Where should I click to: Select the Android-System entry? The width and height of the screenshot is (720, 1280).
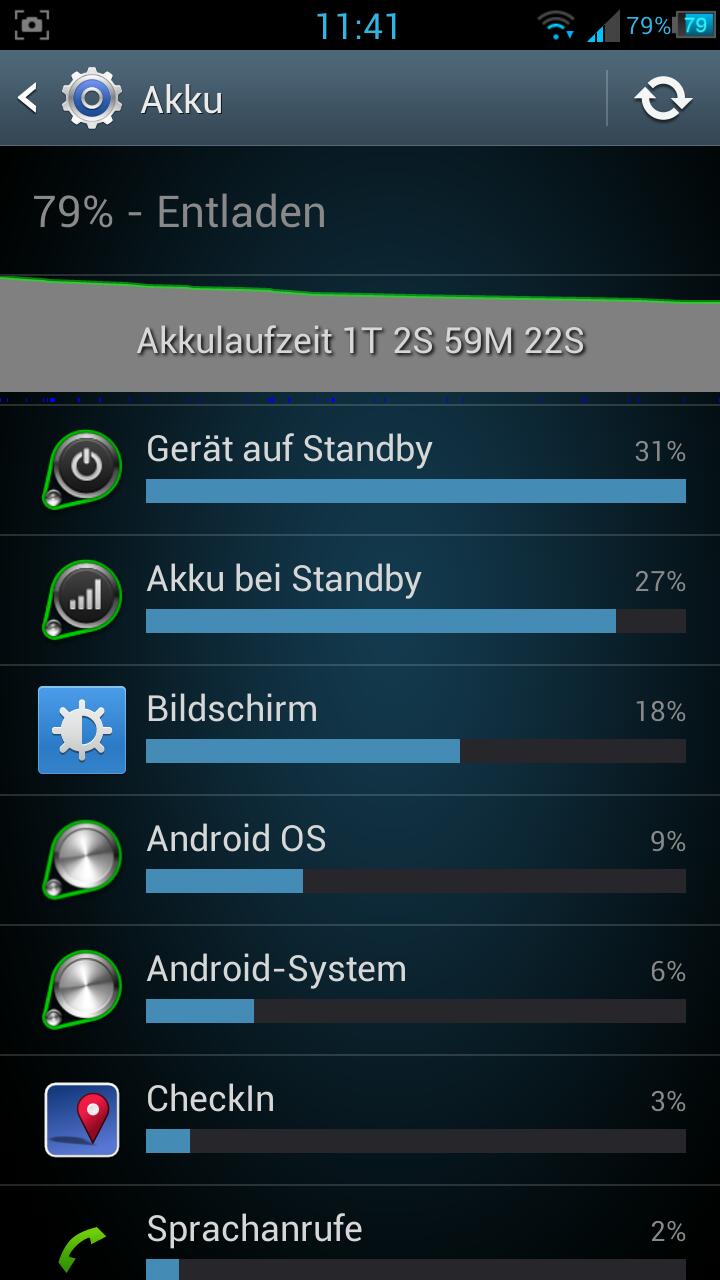[x=360, y=990]
